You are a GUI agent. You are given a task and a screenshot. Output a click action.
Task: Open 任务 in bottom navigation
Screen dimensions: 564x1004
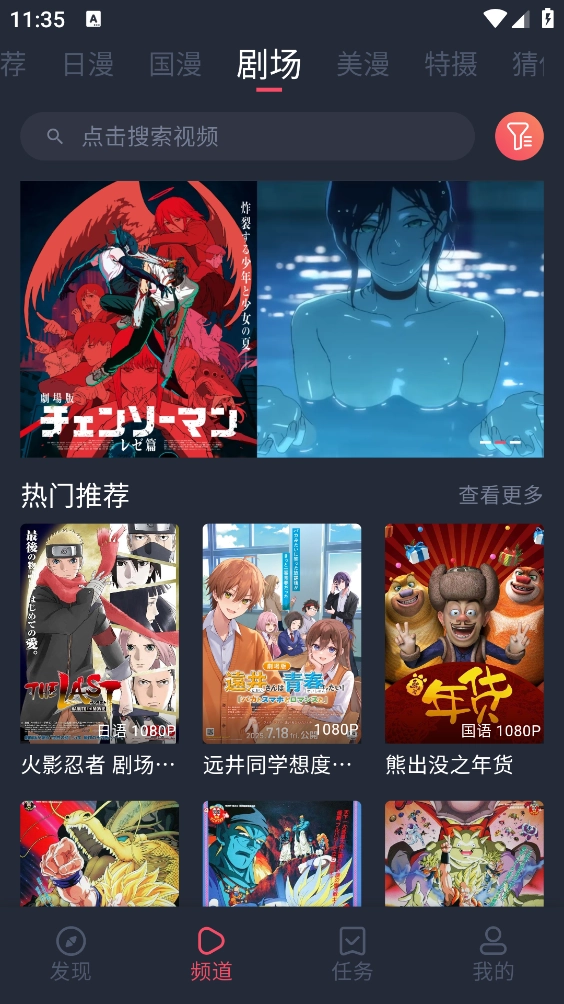tap(352, 954)
